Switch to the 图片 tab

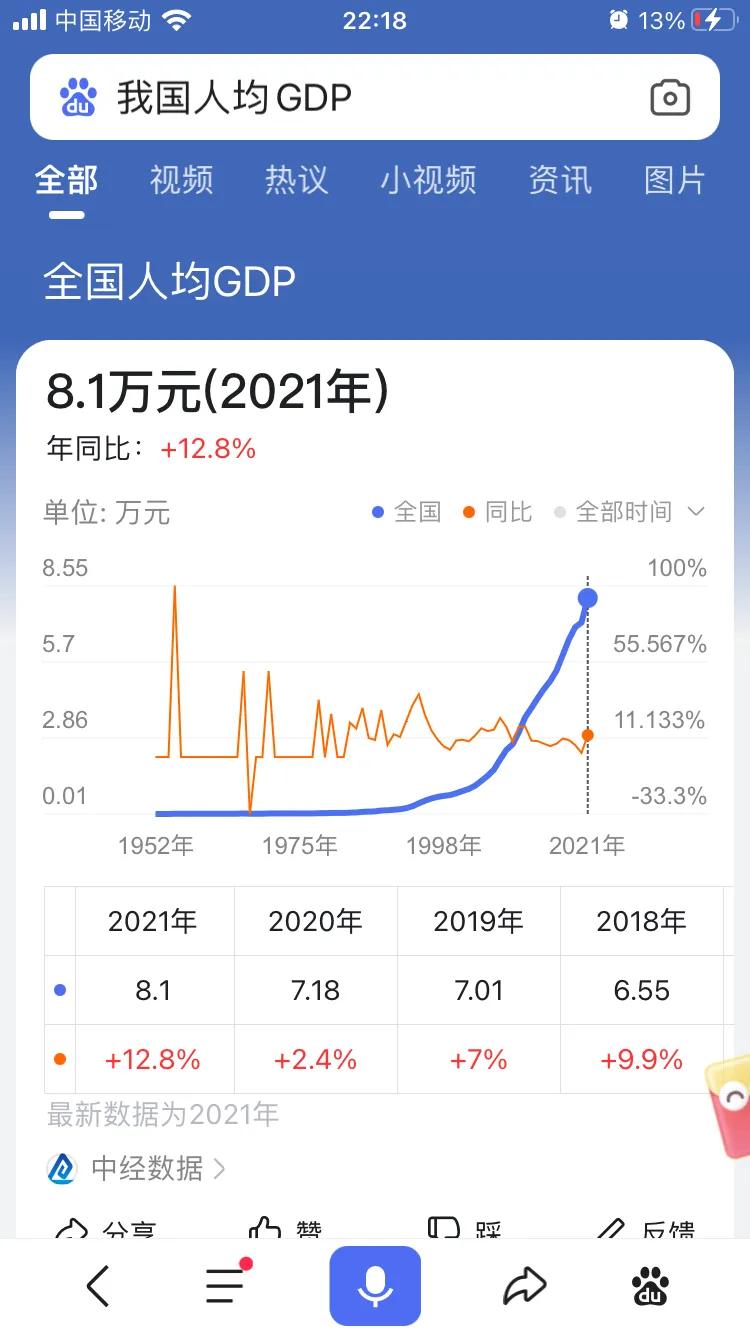[x=674, y=180]
